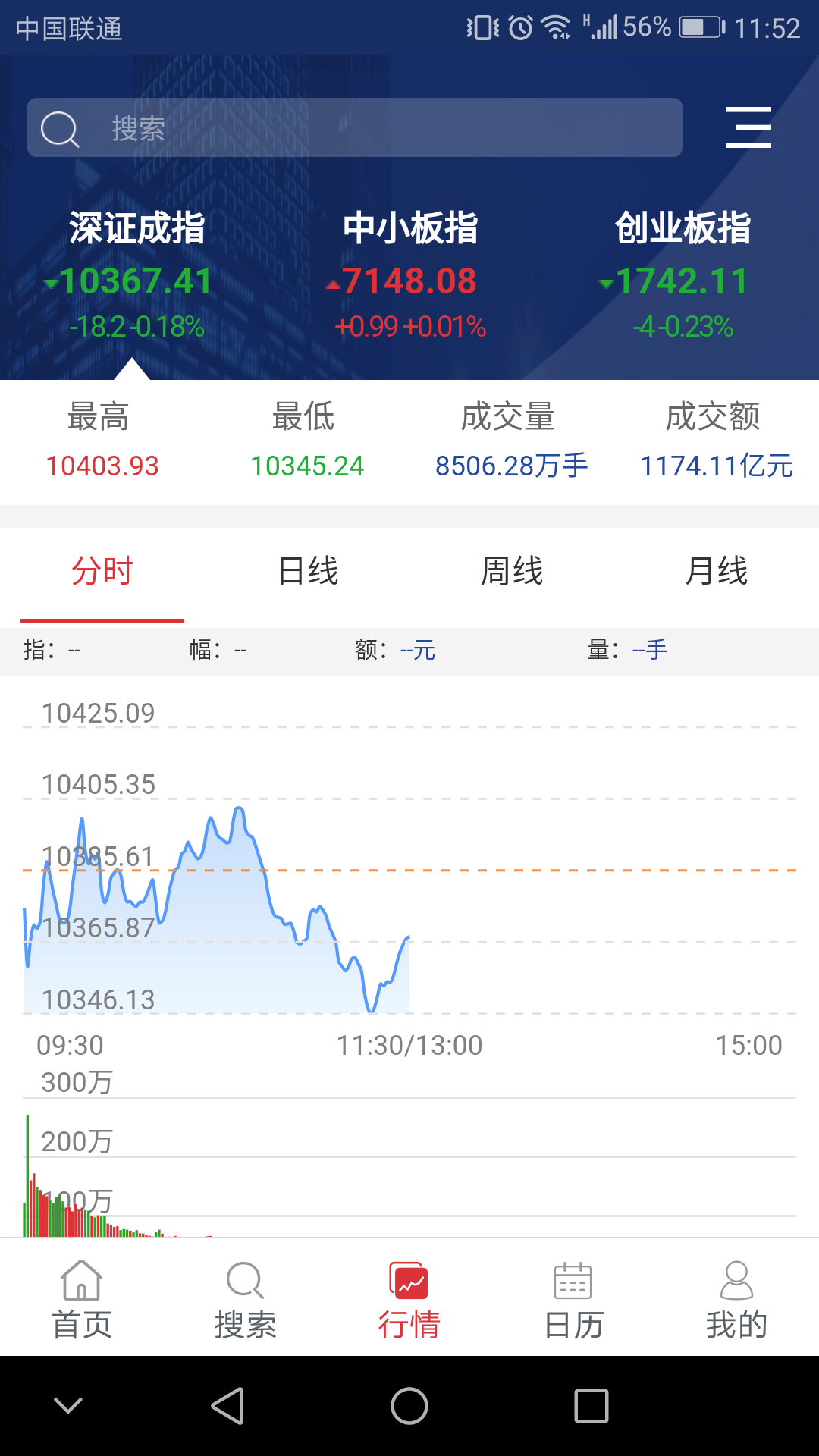This screenshot has height=1456, width=819.
Task: Open the 日历 calendar tab
Action: [x=573, y=1299]
